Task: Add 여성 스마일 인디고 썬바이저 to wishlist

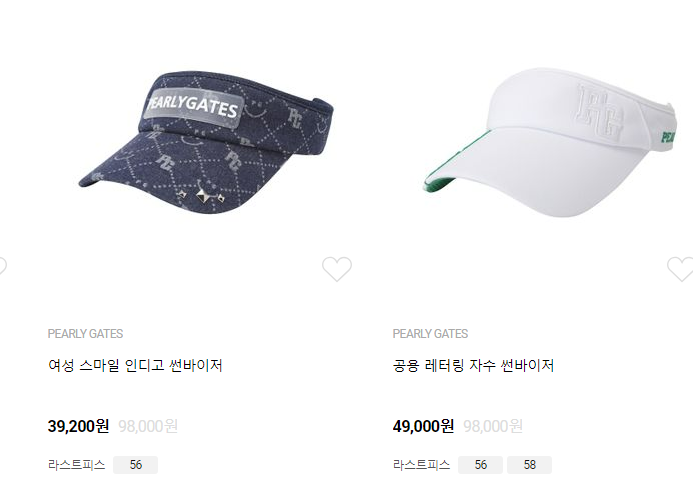Action: pyautogui.click(x=337, y=268)
